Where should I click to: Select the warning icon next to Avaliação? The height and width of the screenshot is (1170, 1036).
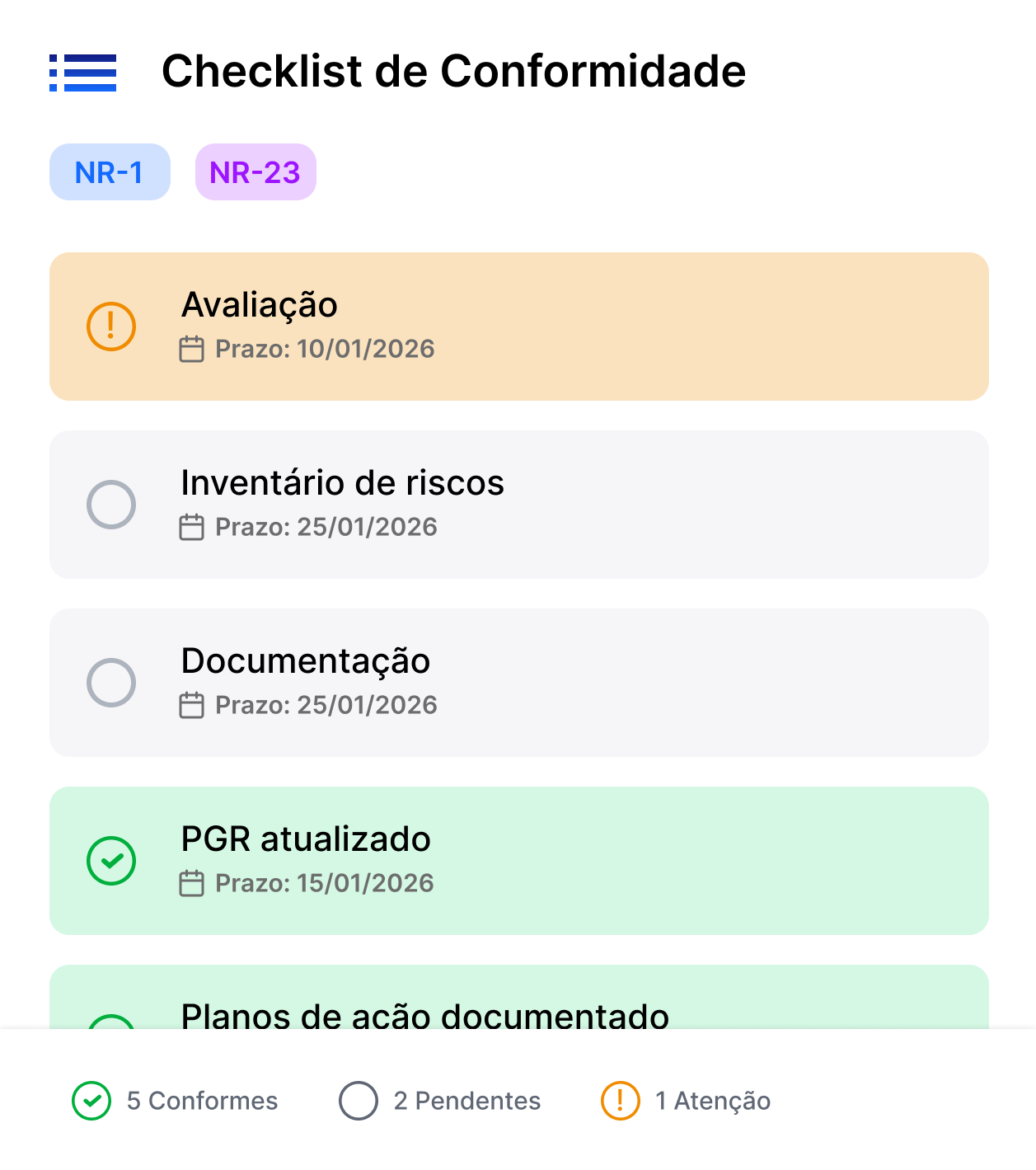coord(111,327)
